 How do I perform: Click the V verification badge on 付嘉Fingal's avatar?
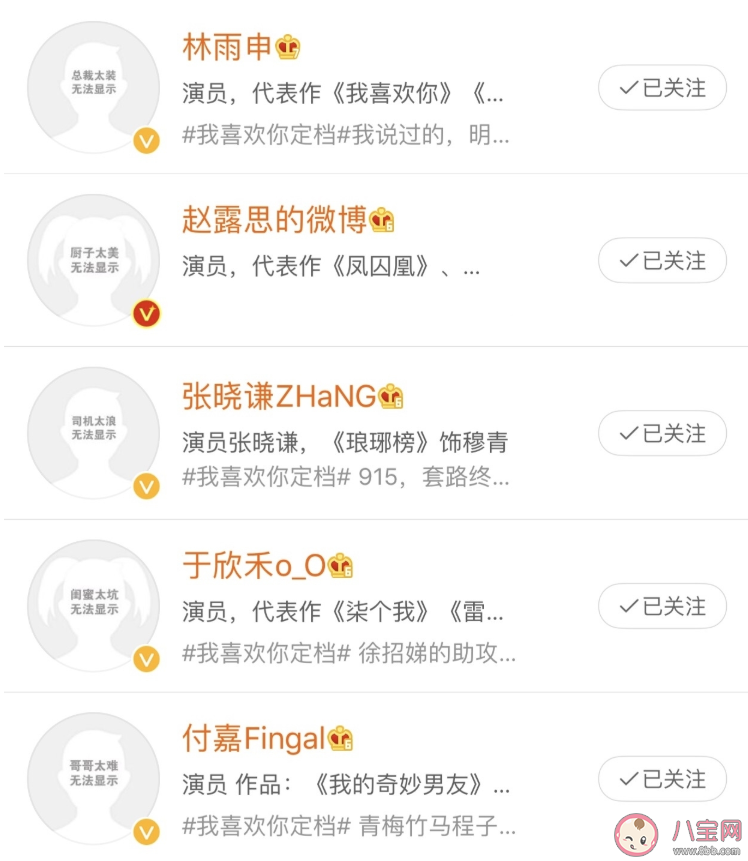[146, 832]
